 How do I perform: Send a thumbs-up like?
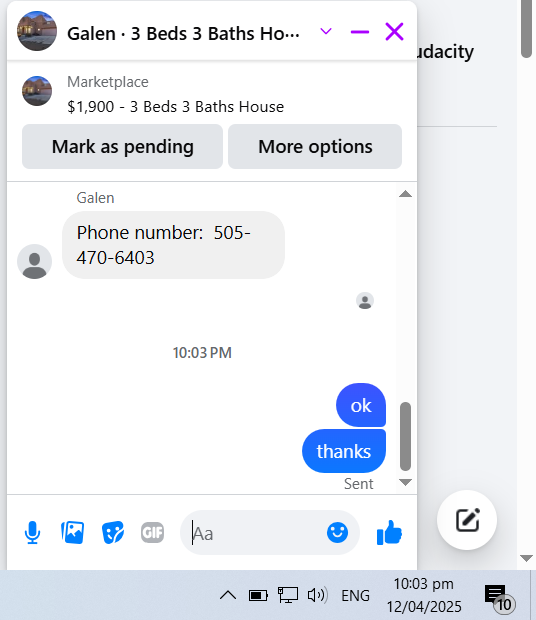389,533
